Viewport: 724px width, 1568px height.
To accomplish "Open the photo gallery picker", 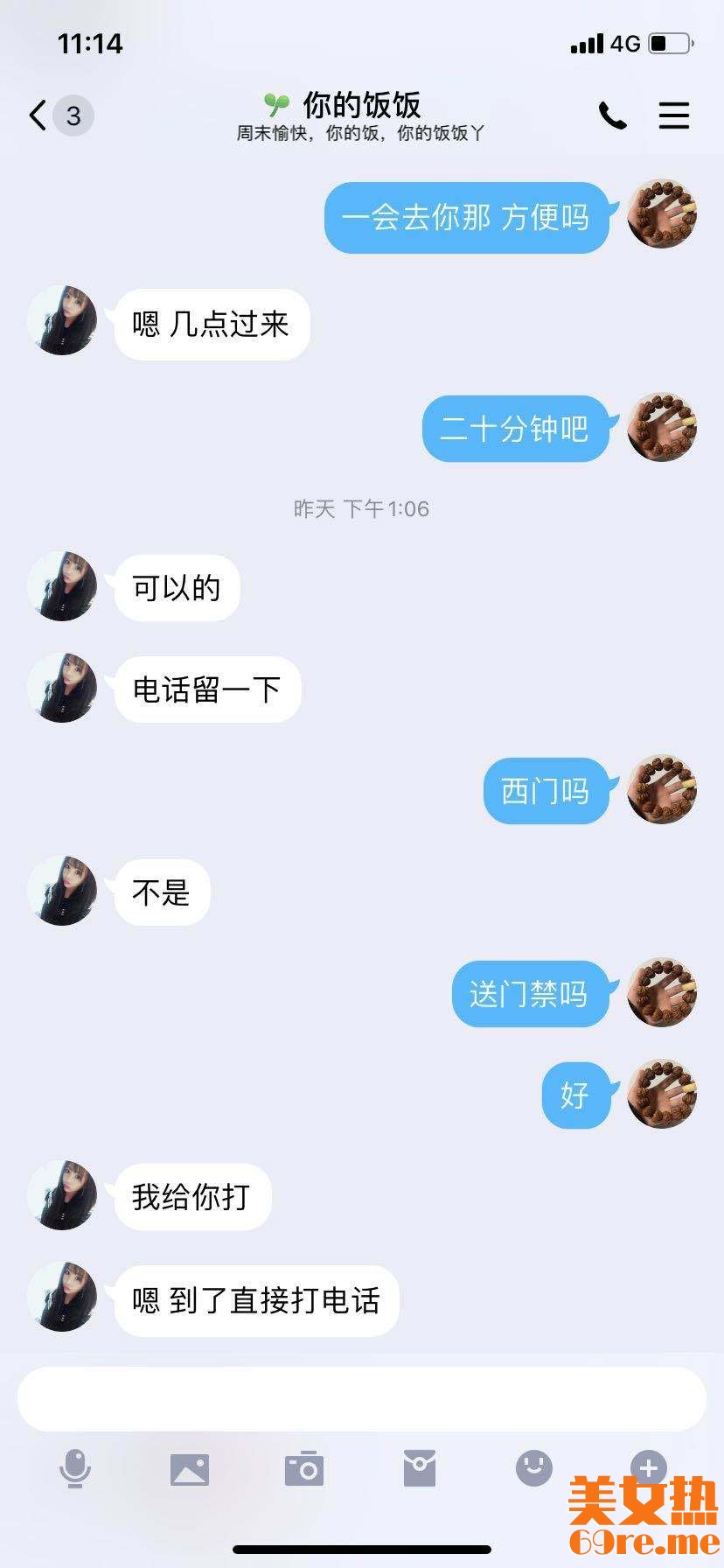I will (x=190, y=1469).
